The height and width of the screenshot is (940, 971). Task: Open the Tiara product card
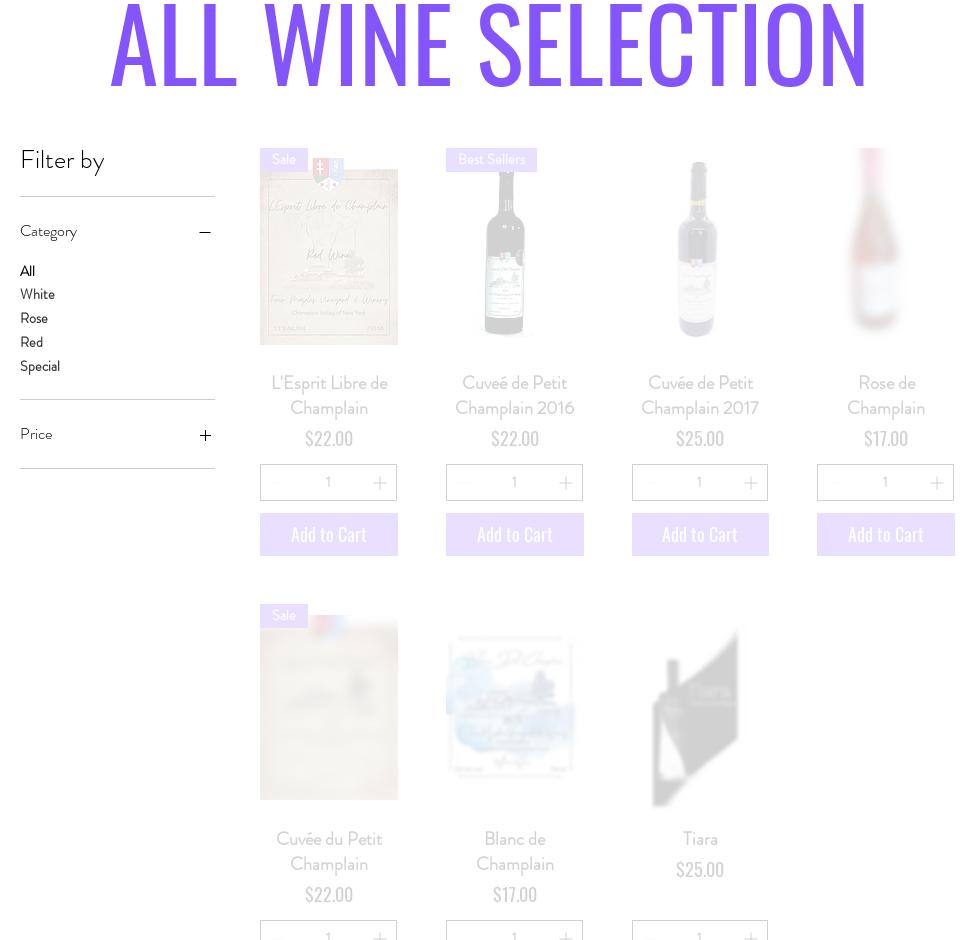tap(699, 838)
